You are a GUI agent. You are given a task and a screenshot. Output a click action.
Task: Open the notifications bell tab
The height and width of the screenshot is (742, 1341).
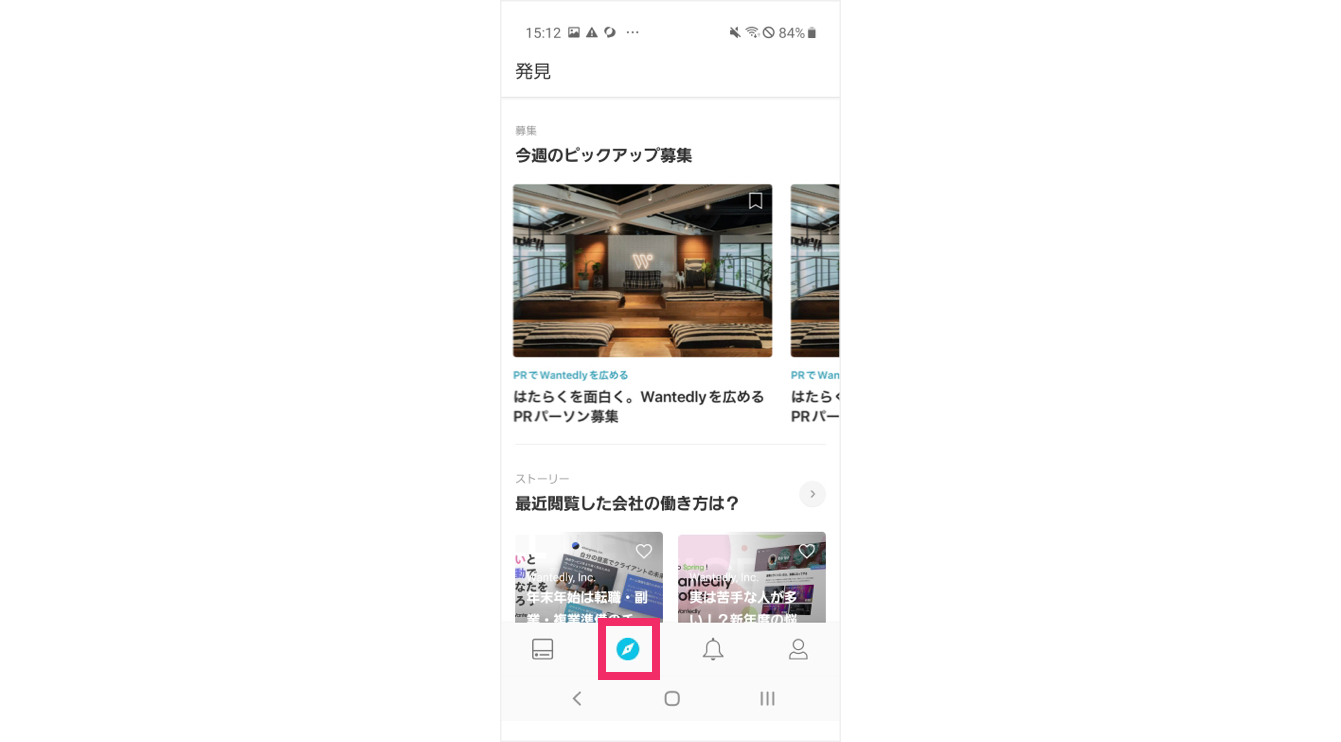713,650
